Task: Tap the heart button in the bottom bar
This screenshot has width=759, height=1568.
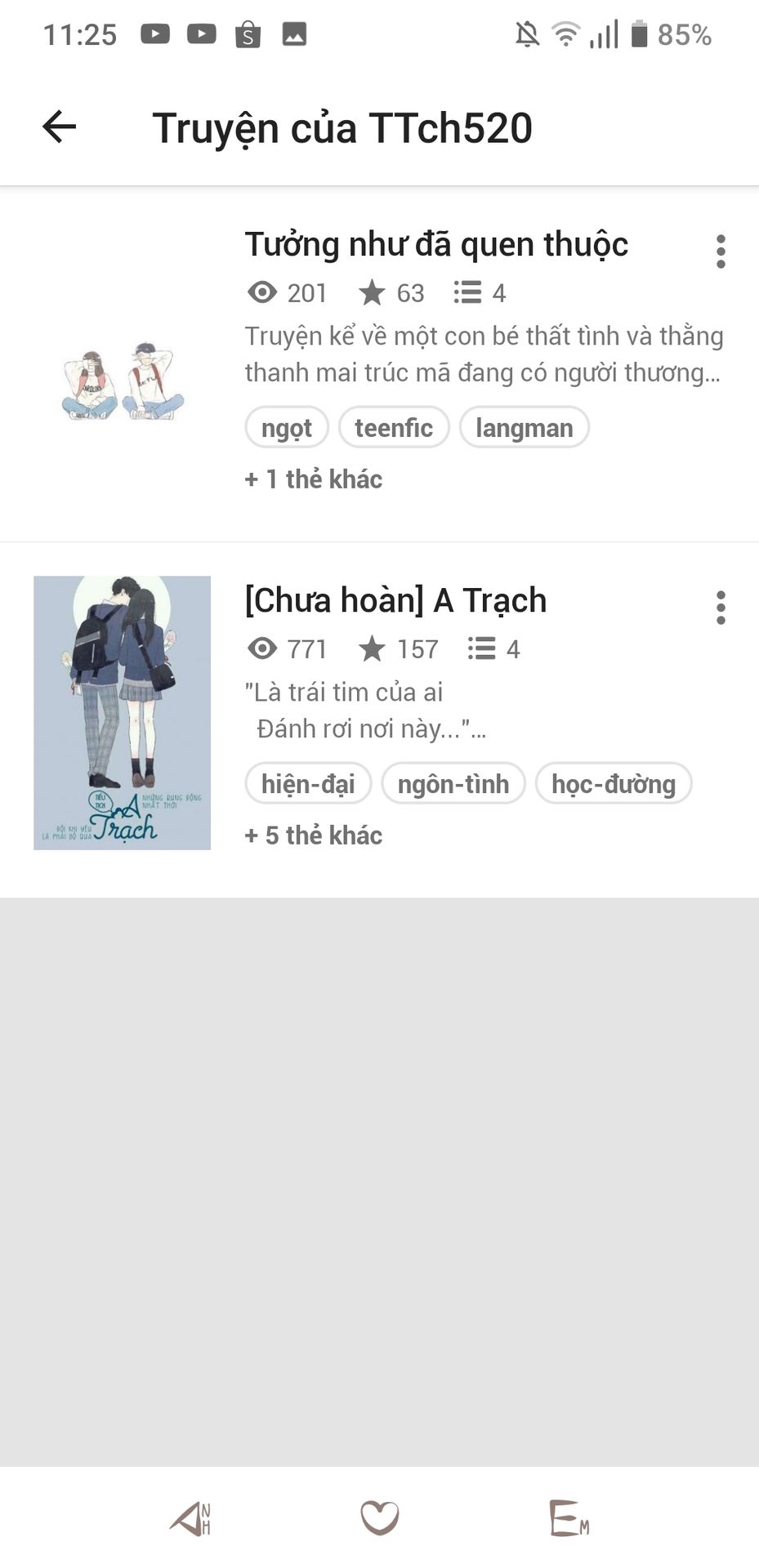Action: [380, 1518]
